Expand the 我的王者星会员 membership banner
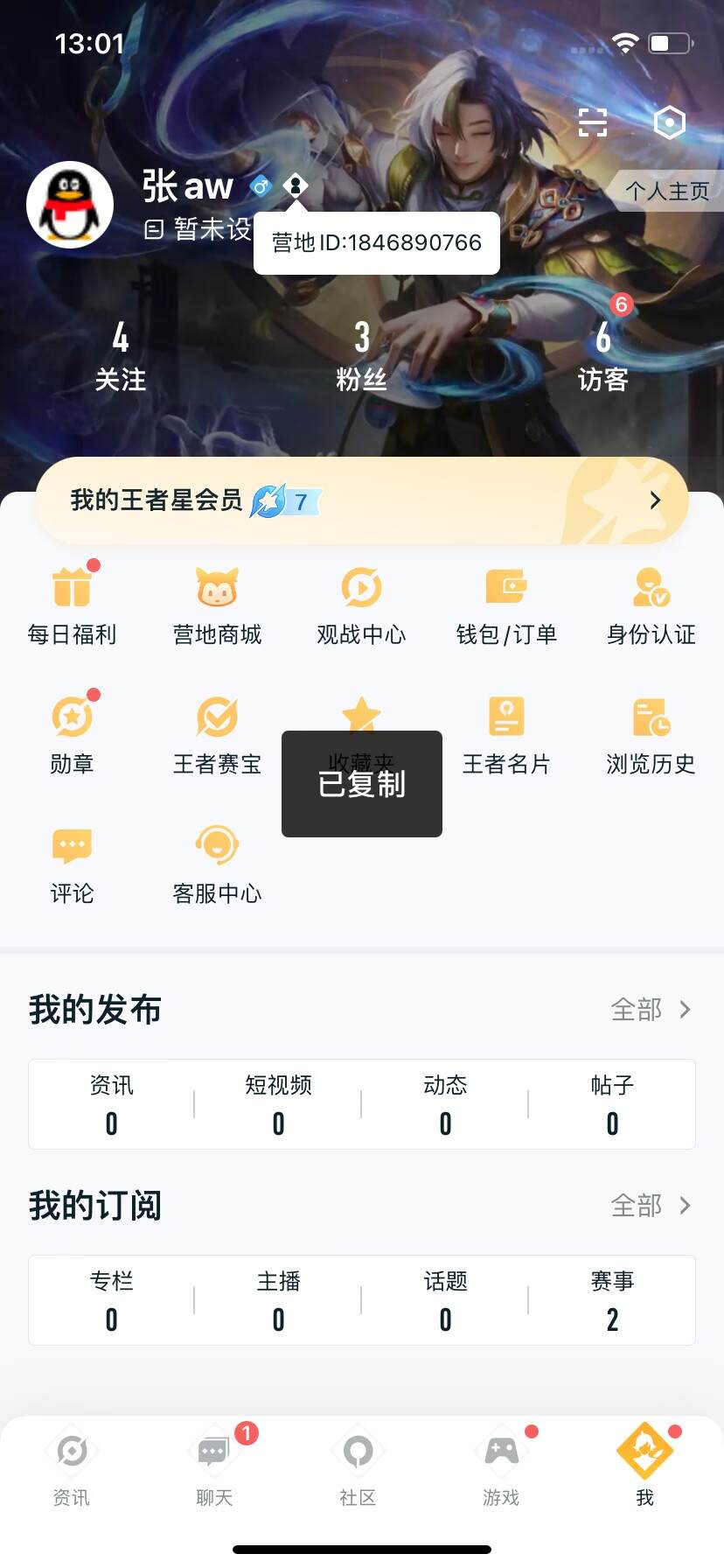The height and width of the screenshot is (1568, 724). [x=361, y=500]
